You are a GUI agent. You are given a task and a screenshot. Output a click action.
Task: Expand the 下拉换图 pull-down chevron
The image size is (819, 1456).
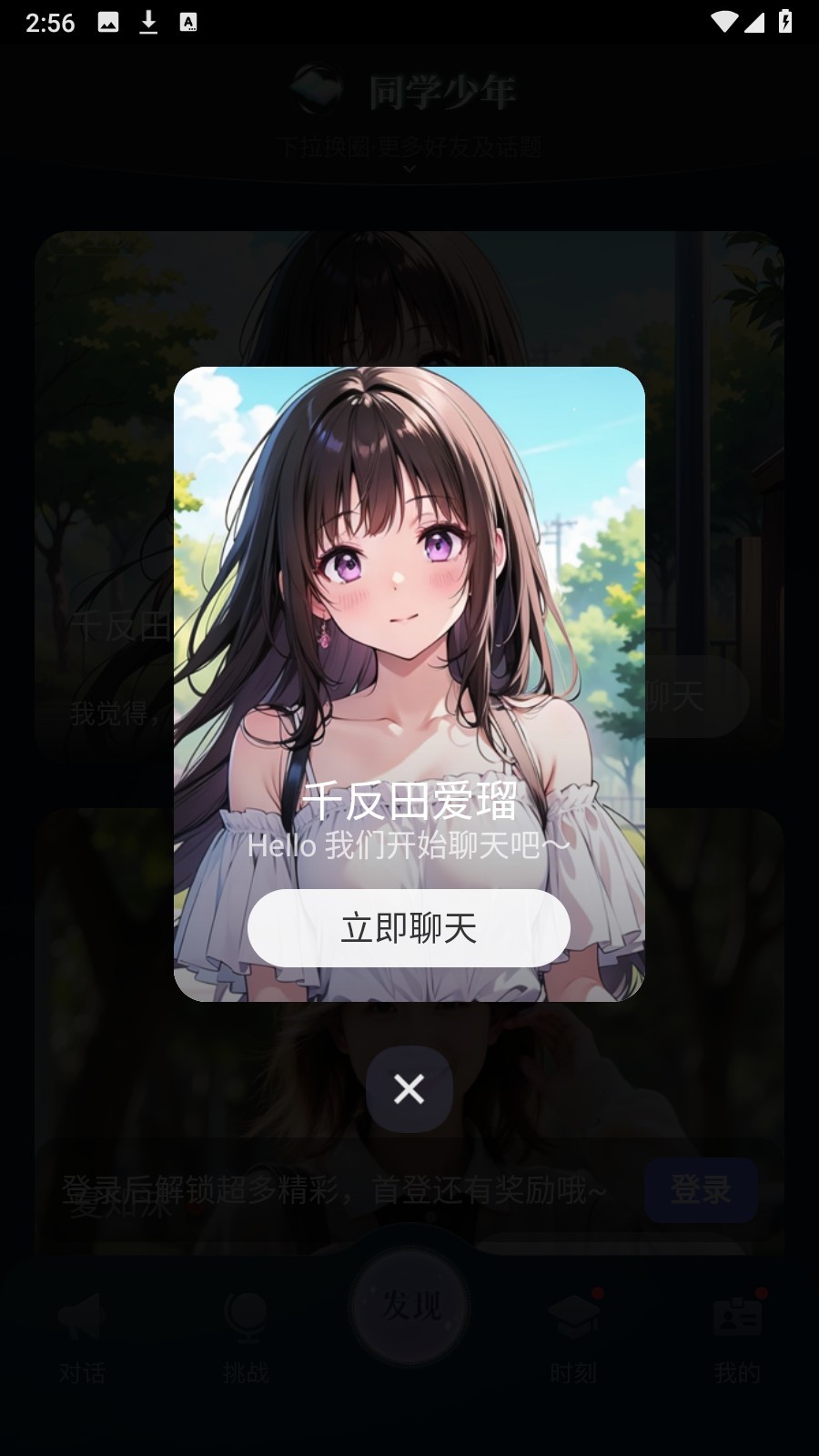[x=409, y=168]
